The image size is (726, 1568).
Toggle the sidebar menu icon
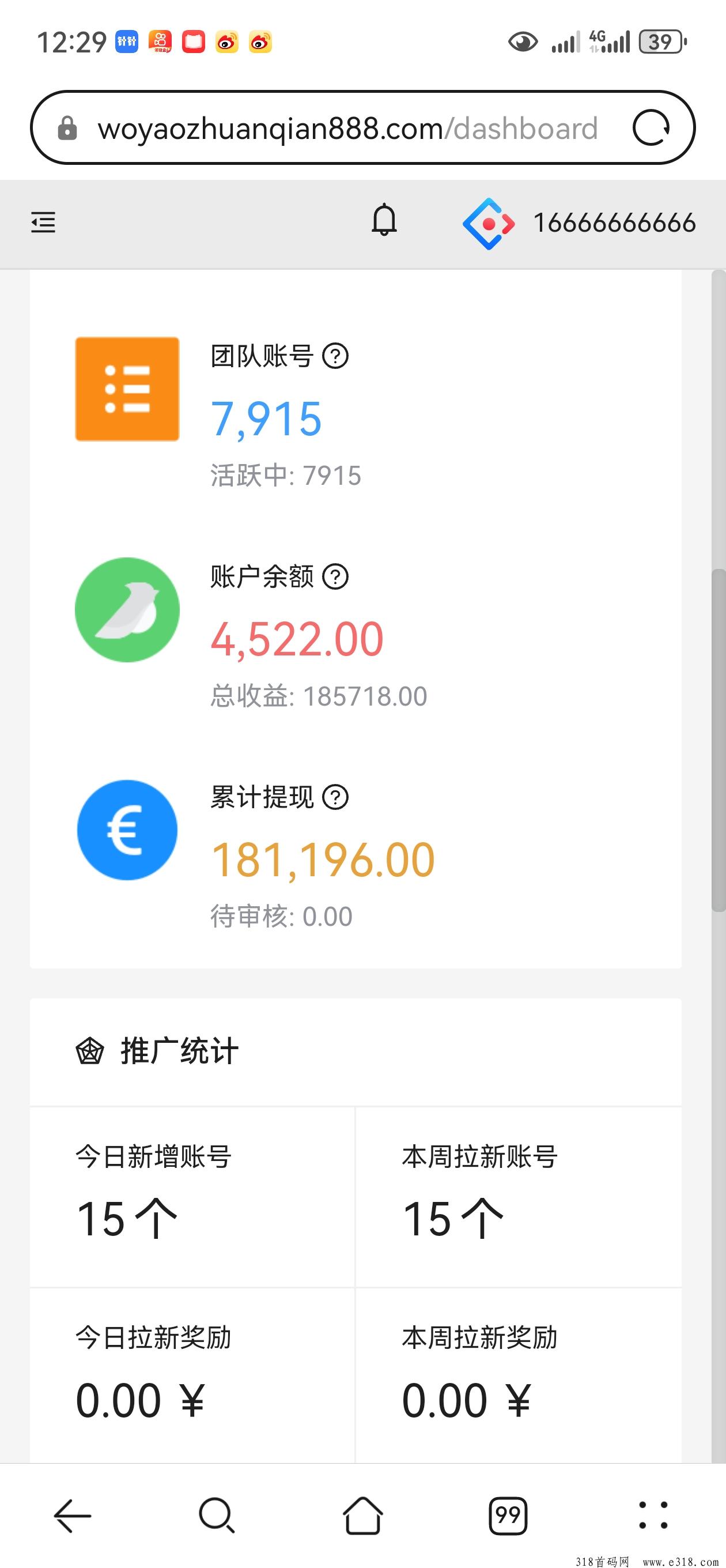click(x=43, y=222)
